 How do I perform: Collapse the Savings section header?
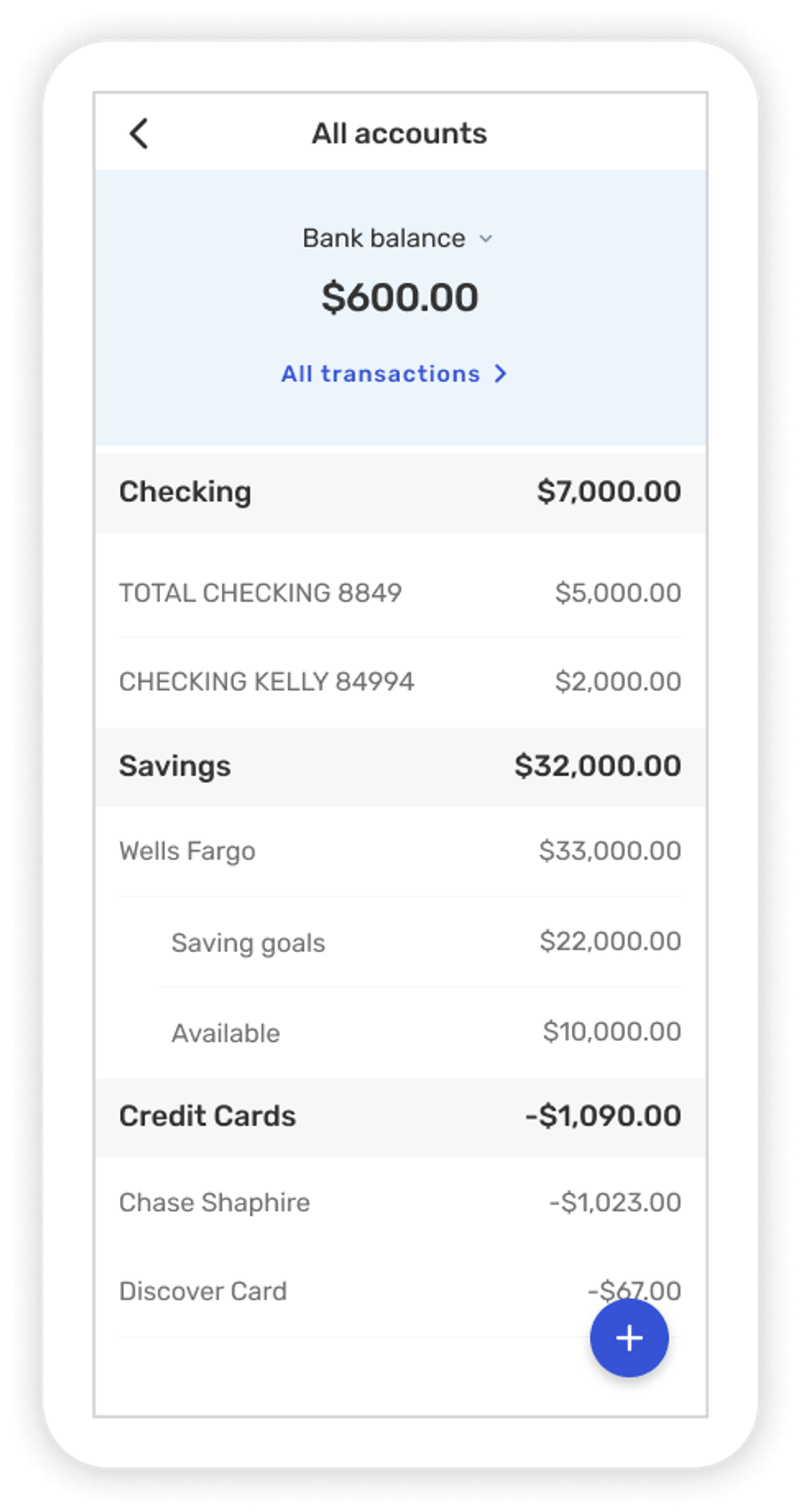coord(174,765)
